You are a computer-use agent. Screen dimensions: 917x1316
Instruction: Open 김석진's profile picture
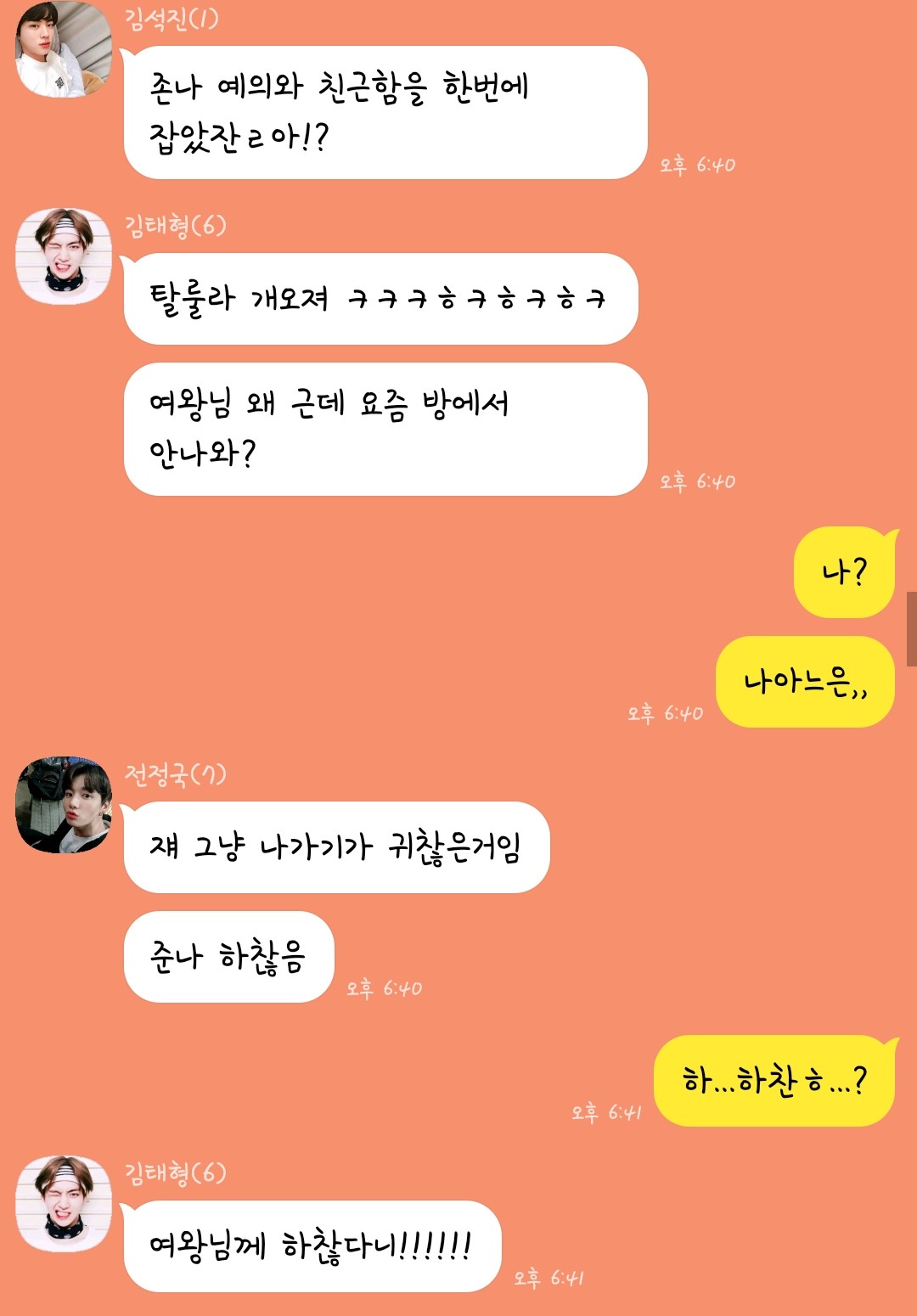tap(64, 49)
